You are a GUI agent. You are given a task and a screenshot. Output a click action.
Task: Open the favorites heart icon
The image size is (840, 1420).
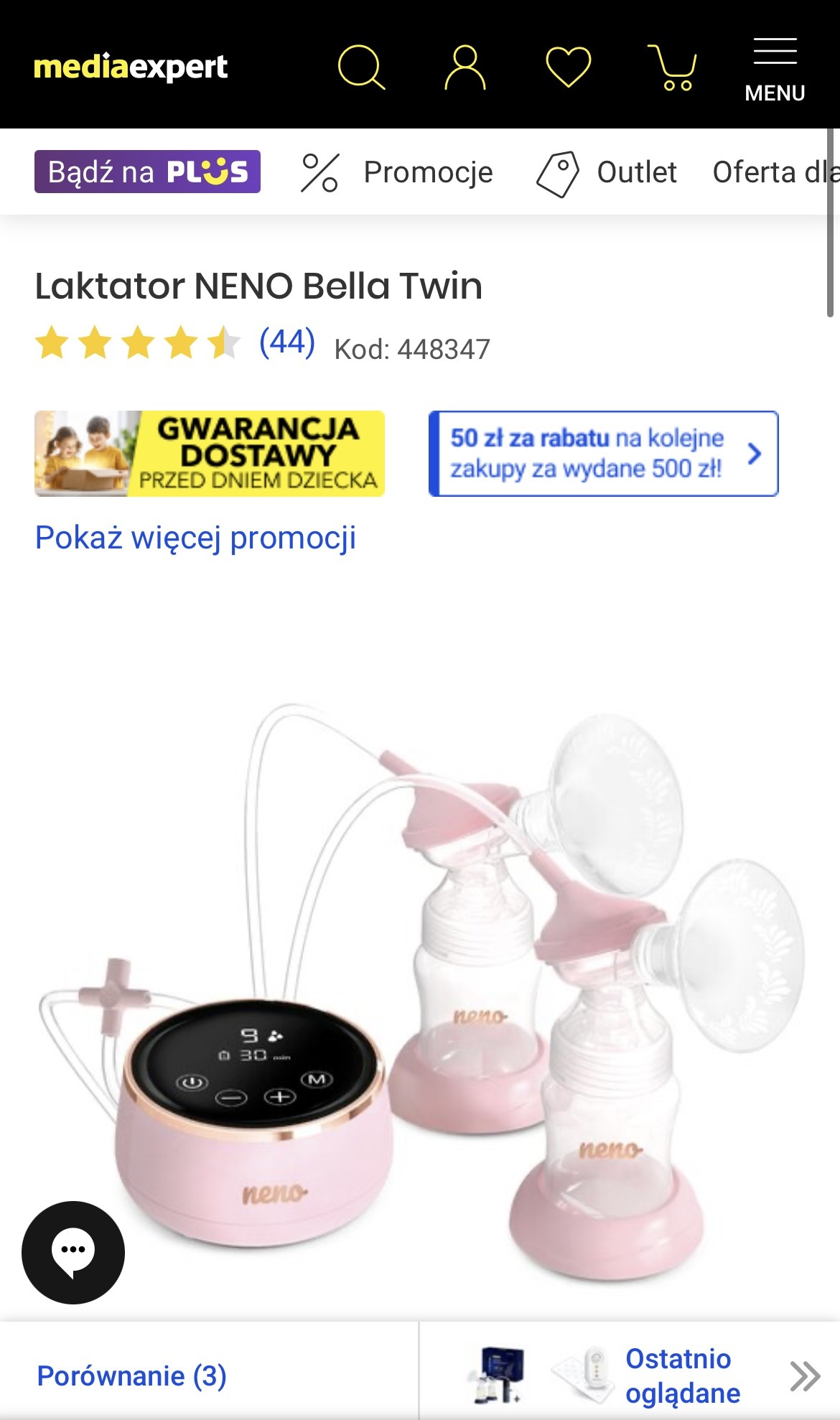[x=568, y=67]
